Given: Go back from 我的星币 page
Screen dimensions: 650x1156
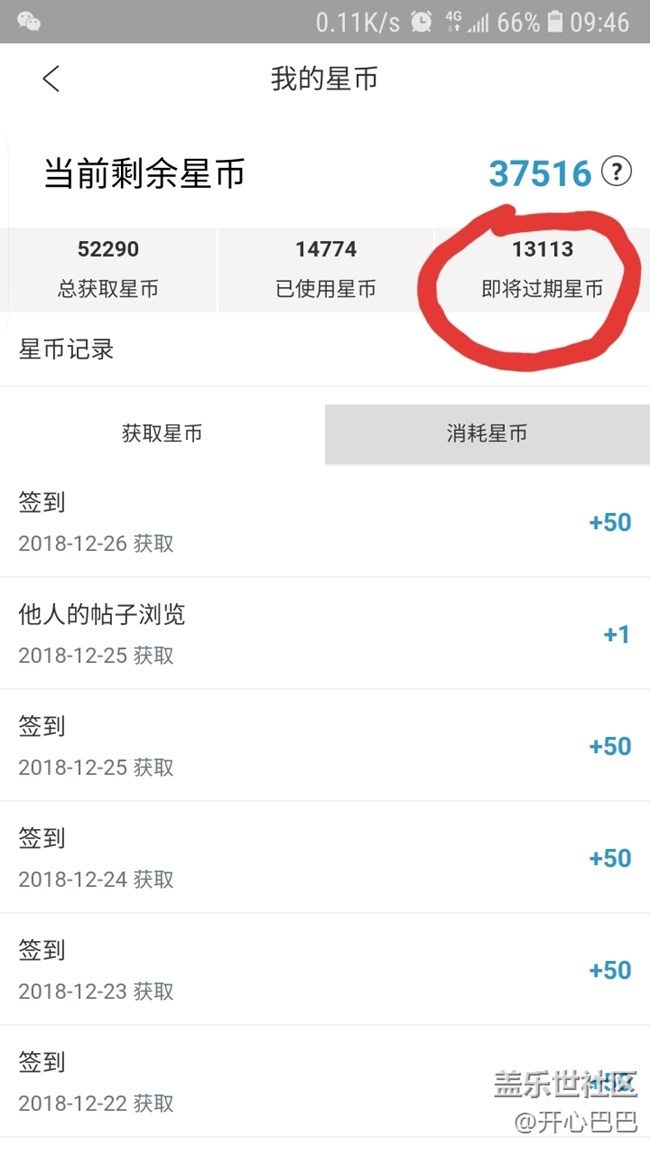Looking at the screenshot, I should [51, 78].
